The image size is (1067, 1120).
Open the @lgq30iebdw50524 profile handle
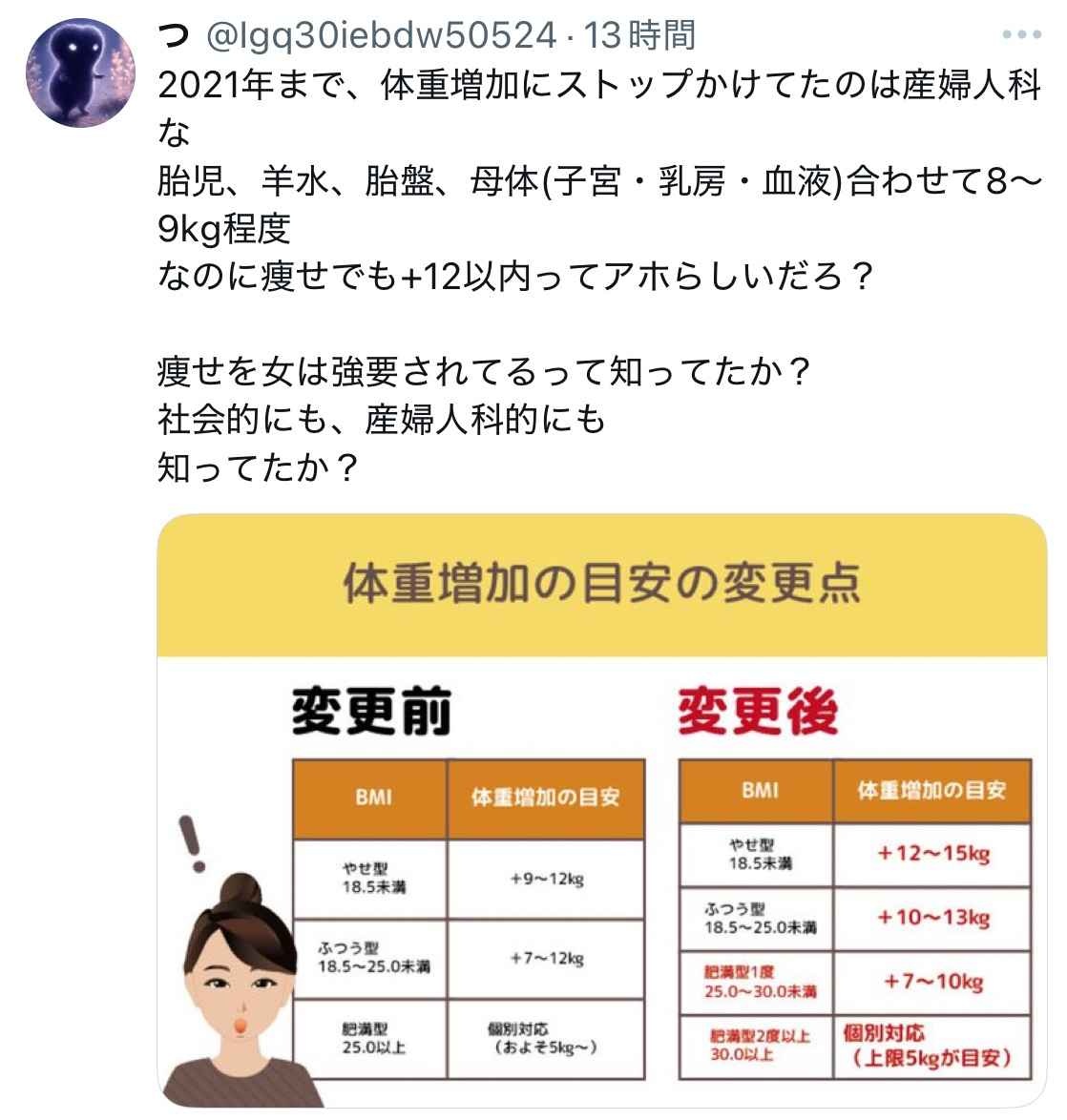pos(381,36)
